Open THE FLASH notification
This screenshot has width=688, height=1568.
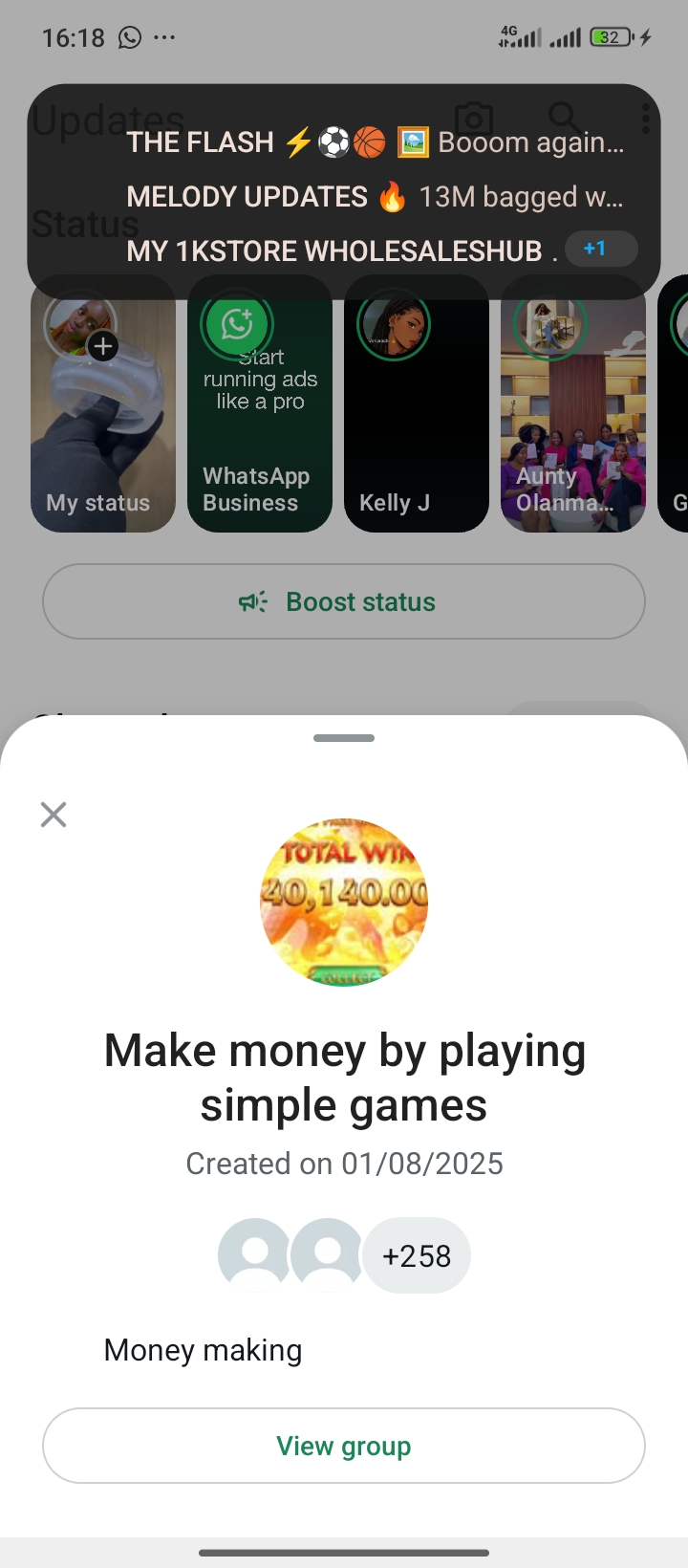click(375, 142)
